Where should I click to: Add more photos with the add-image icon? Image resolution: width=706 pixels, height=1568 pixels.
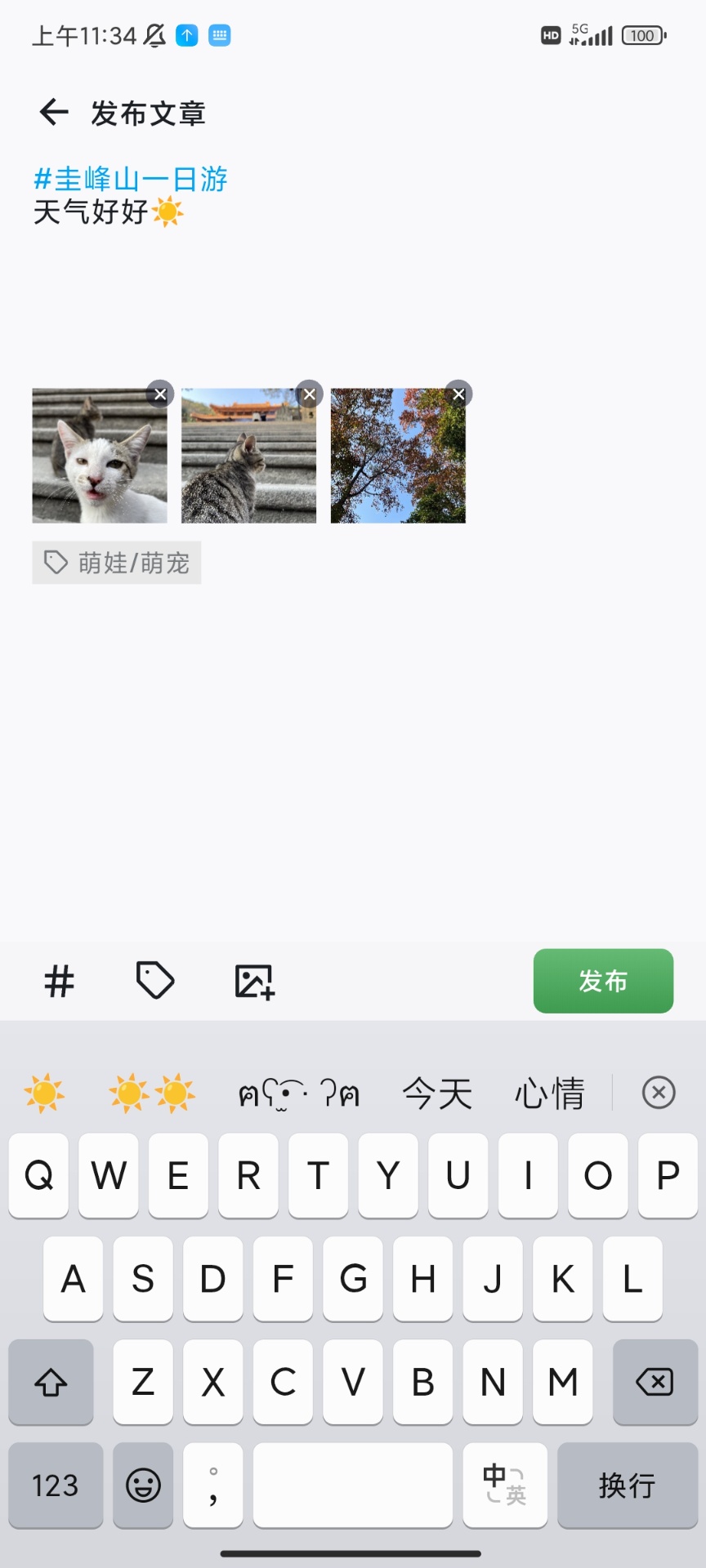(254, 981)
